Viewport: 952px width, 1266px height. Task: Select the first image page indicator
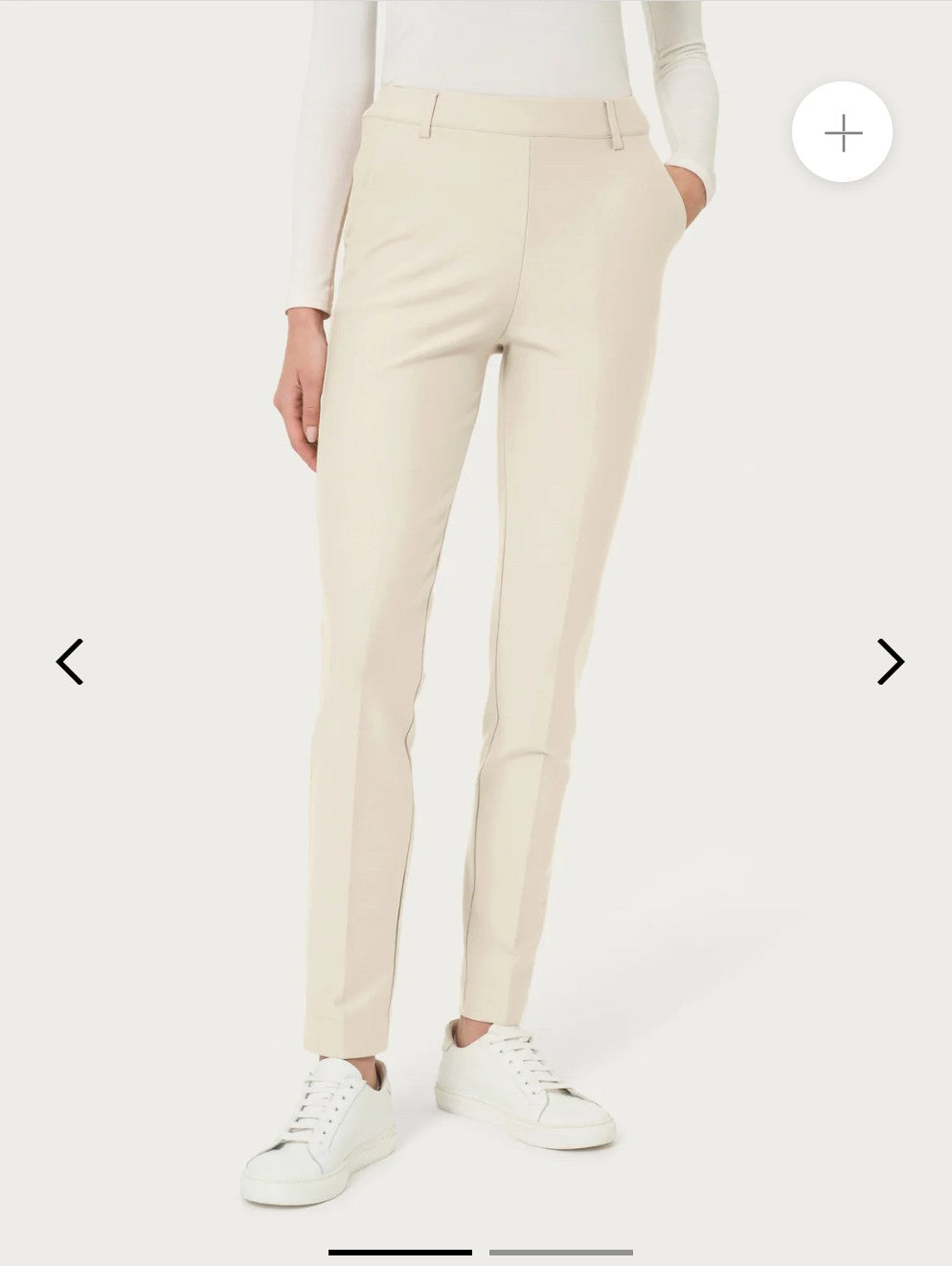399,1252
